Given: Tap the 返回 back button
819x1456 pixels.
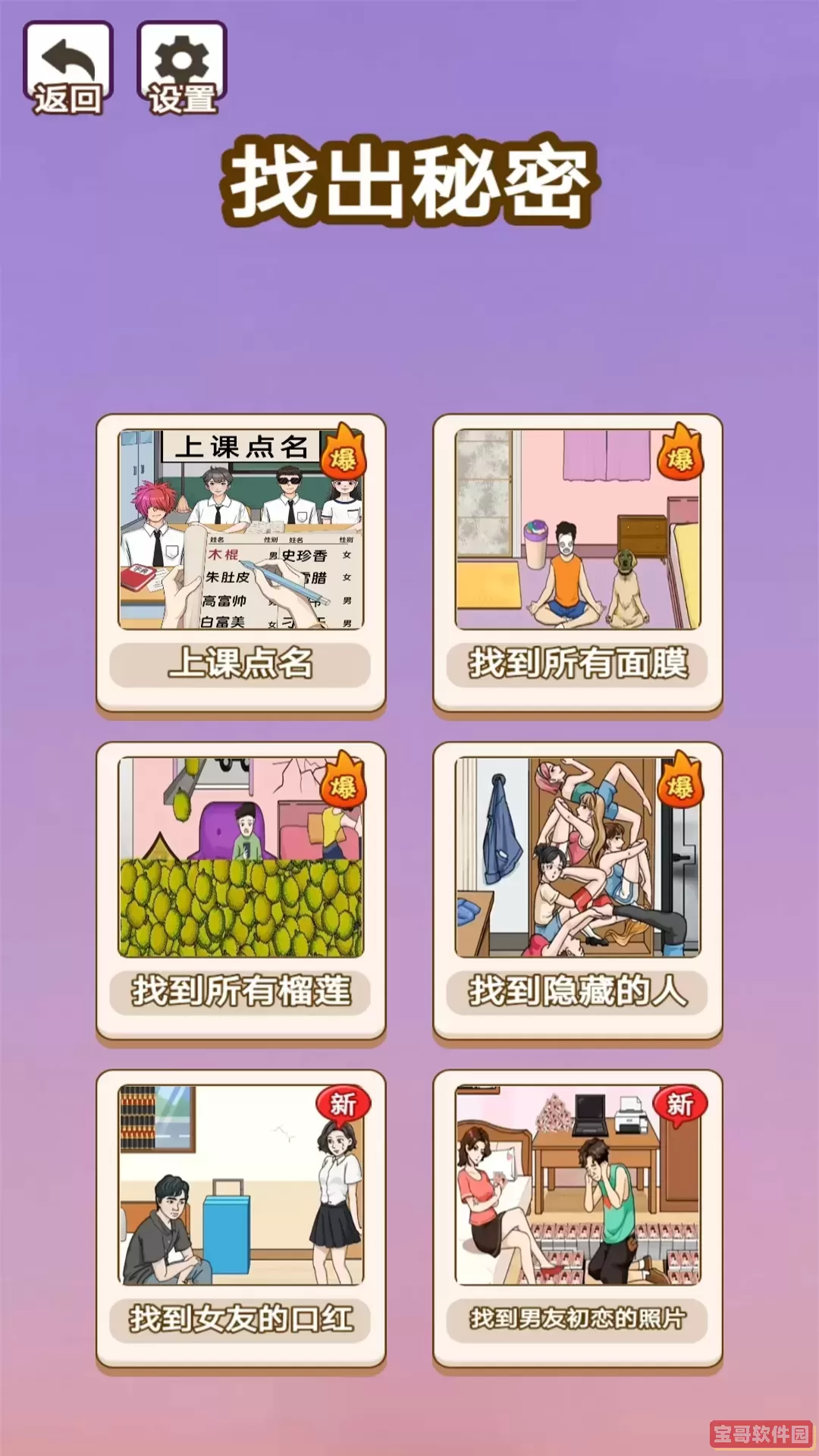Looking at the screenshot, I should click(68, 68).
